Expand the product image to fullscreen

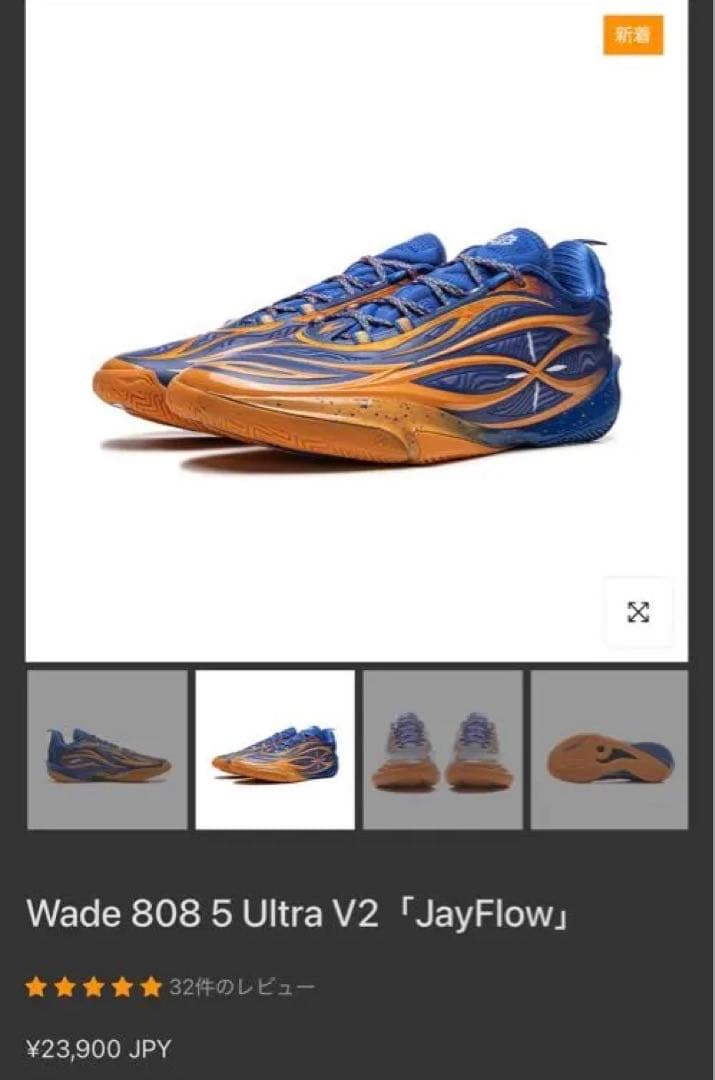pos(638,612)
